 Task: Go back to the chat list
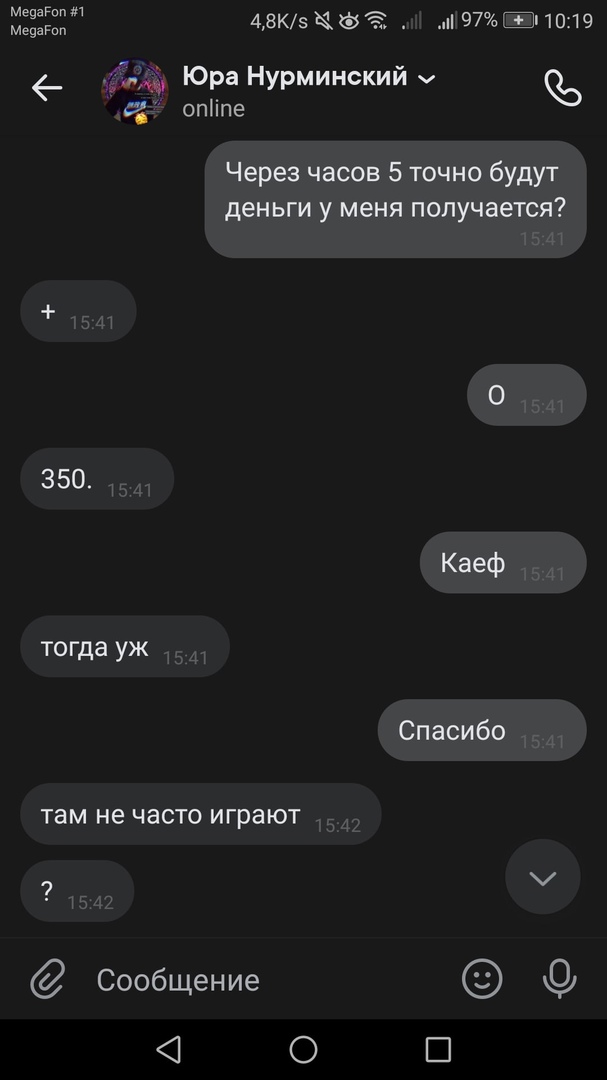pos(47,88)
